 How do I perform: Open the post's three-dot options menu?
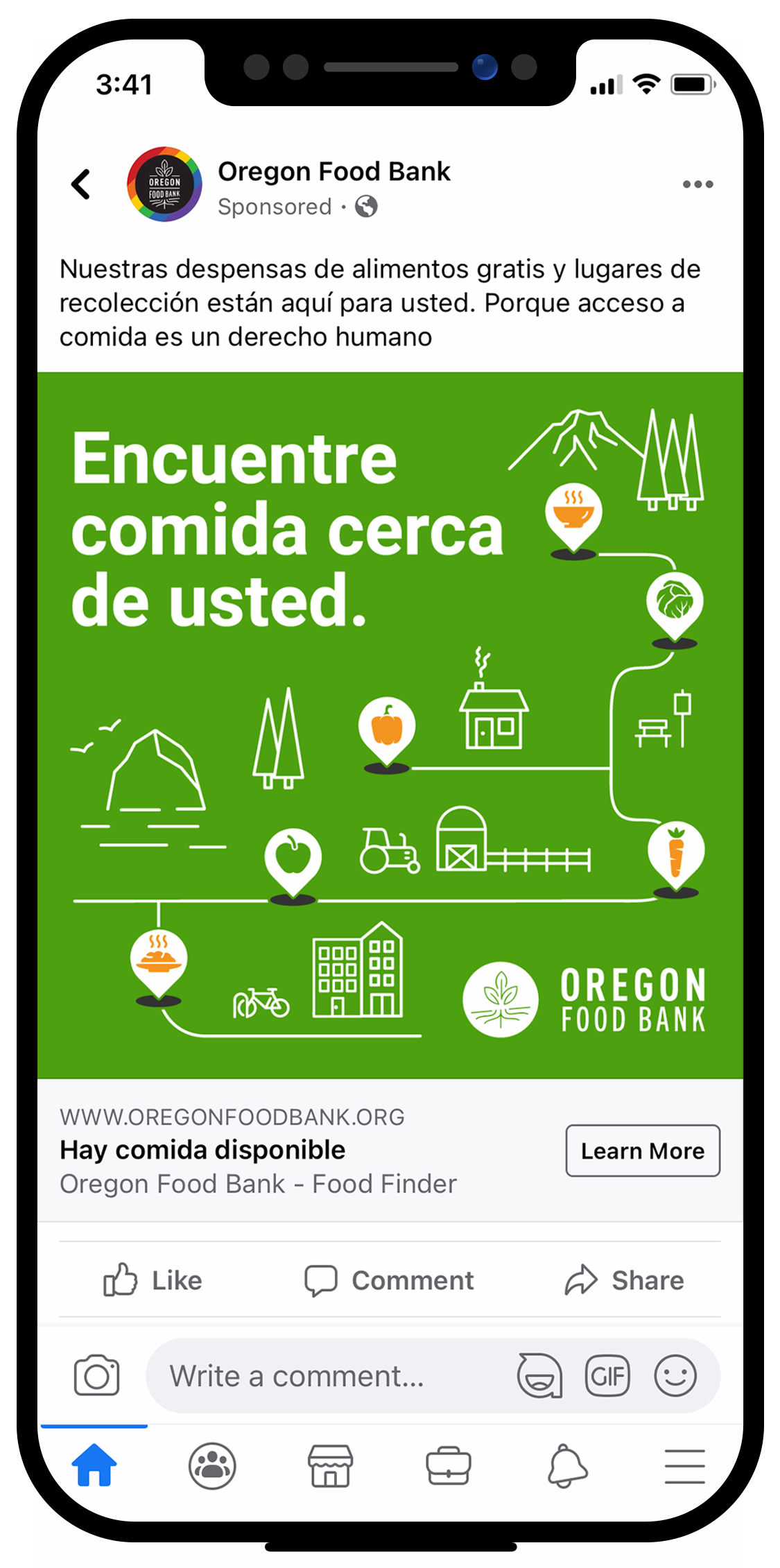point(697,184)
